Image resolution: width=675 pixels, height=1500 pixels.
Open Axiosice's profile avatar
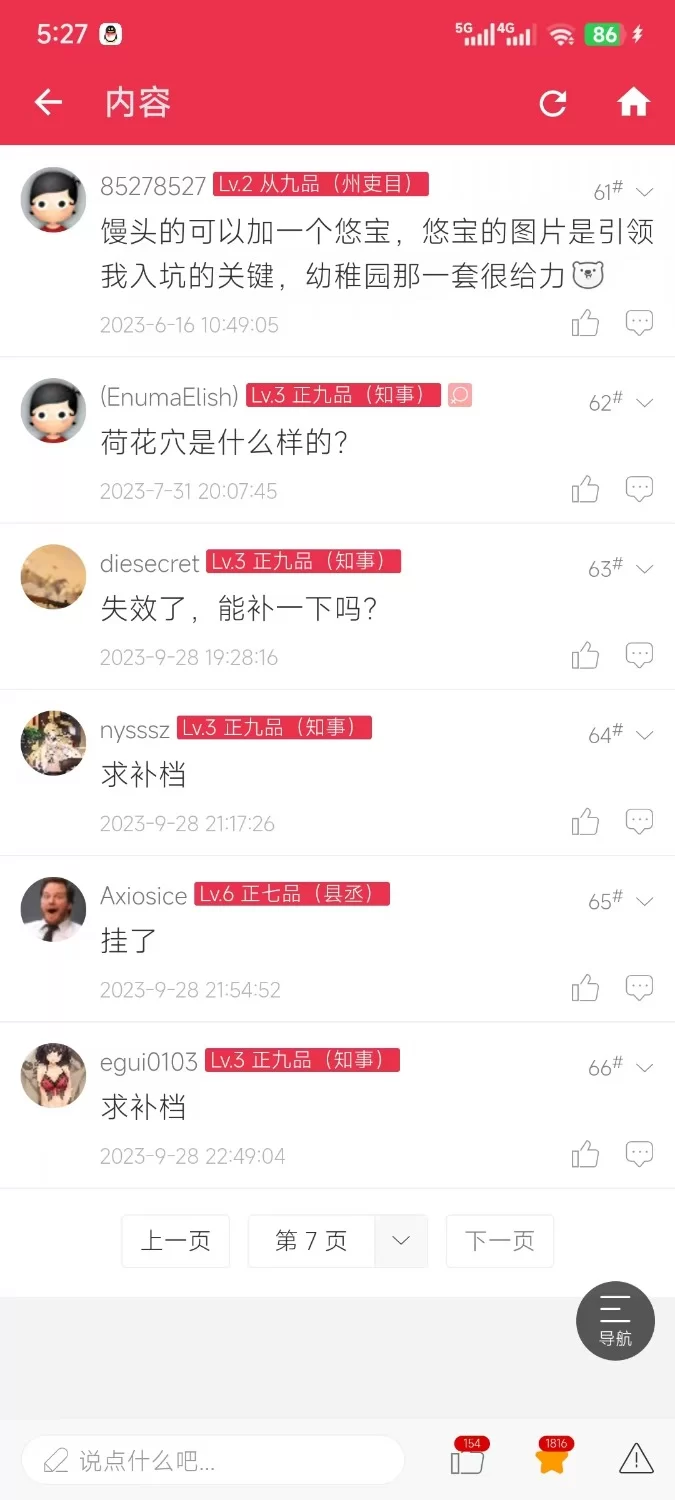[x=53, y=909]
